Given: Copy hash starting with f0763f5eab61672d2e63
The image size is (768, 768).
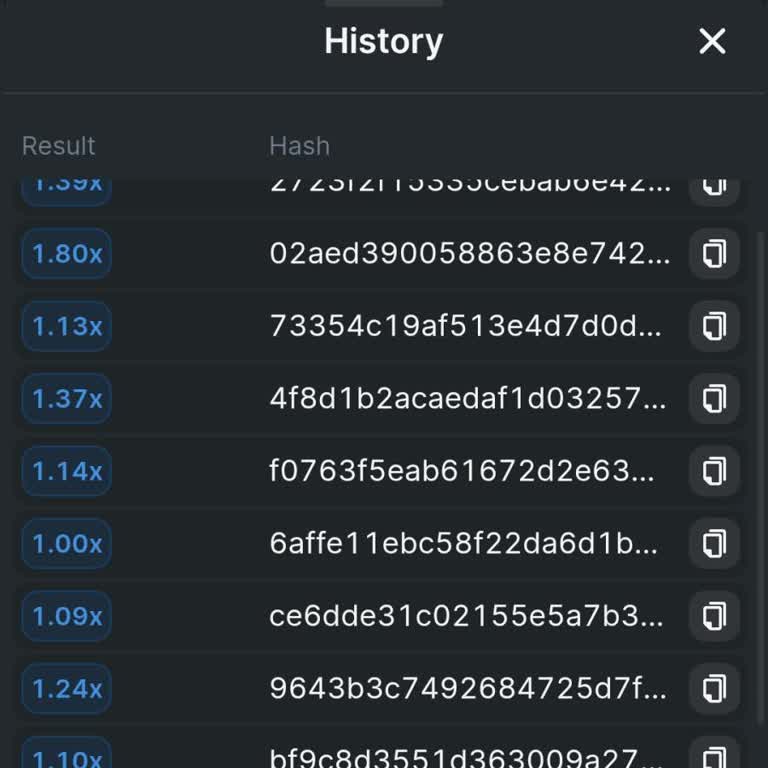Looking at the screenshot, I should coord(714,471).
